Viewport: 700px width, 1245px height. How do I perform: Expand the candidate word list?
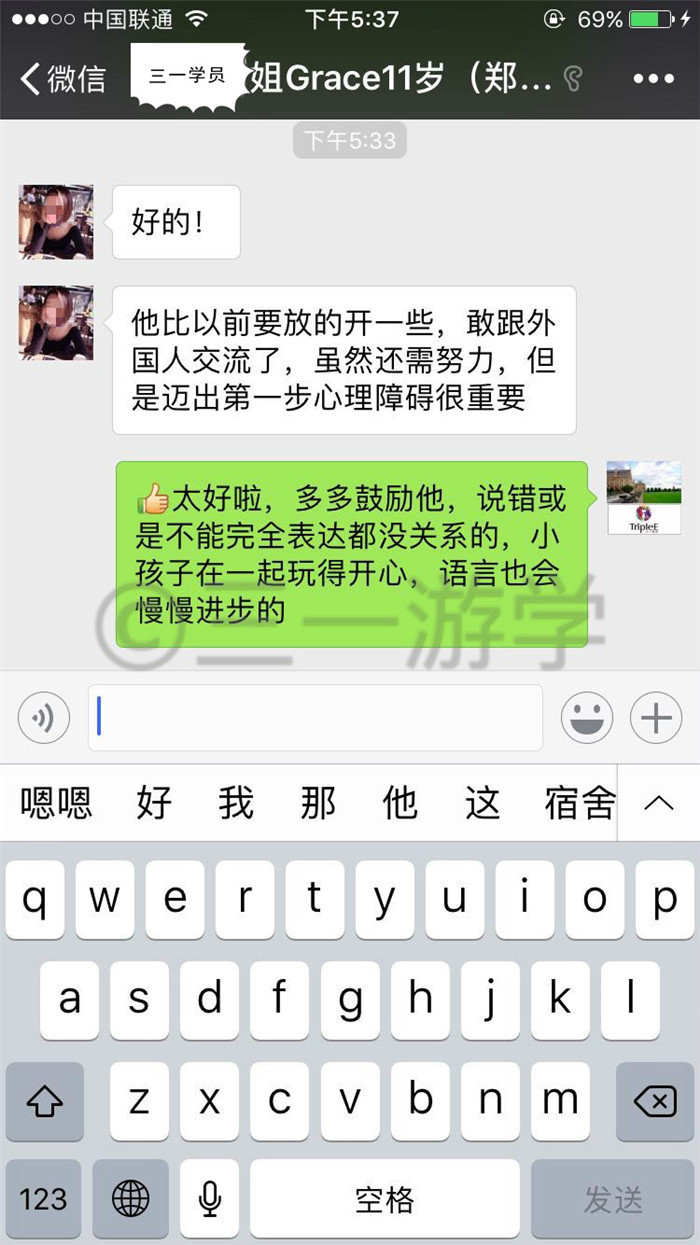(x=659, y=803)
